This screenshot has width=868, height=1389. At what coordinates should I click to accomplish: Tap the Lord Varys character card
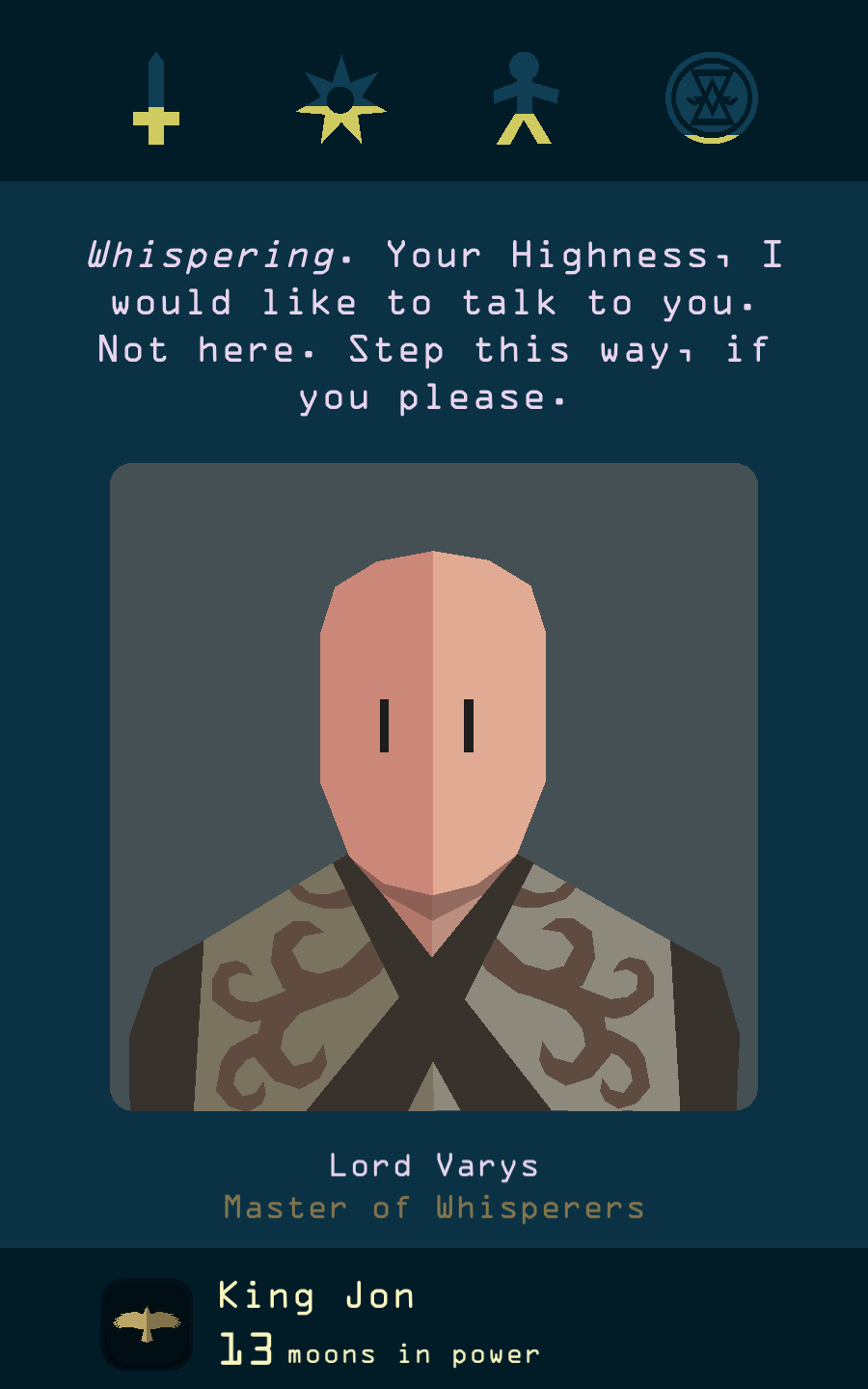coord(434,786)
